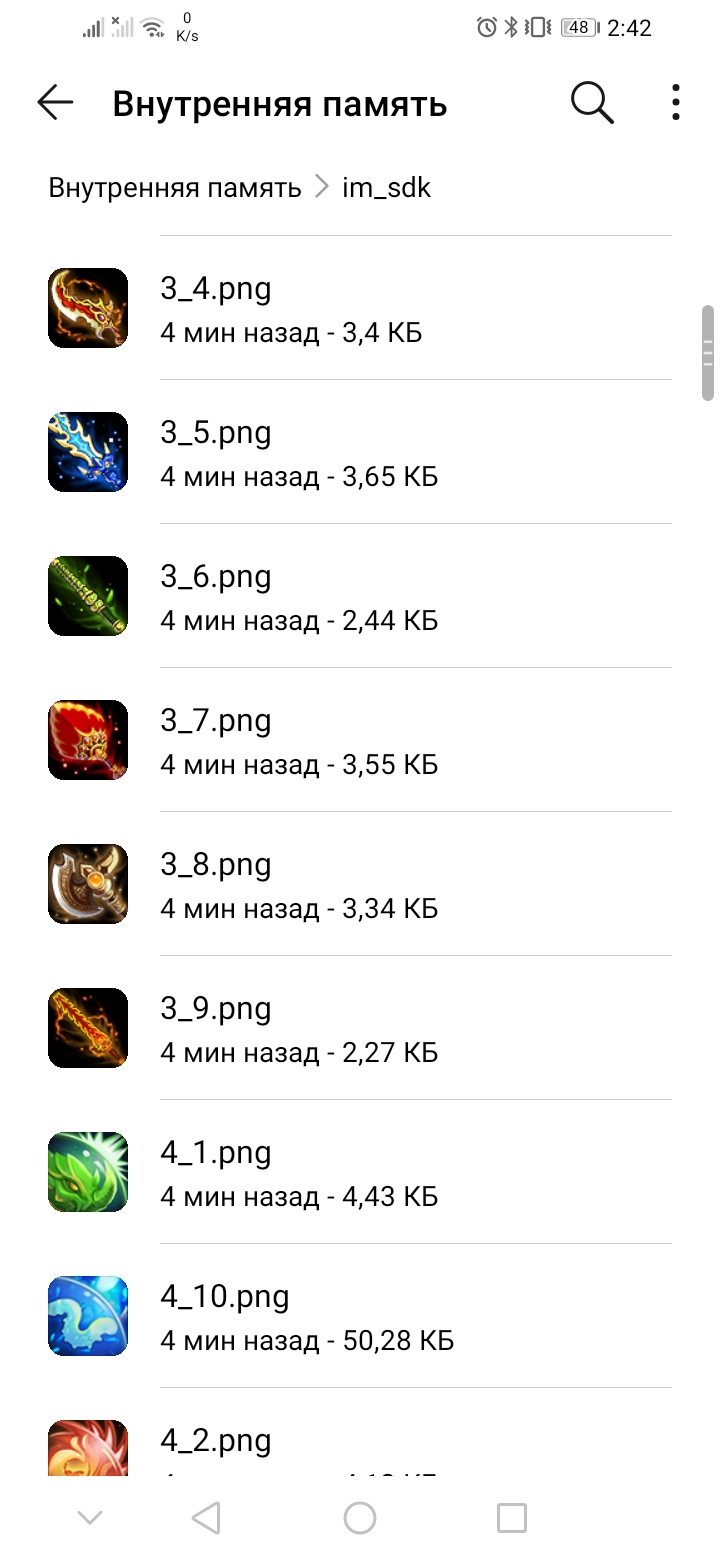This screenshot has width=720, height=1560.
Task: Open the three-dot overflow menu
Action: click(676, 103)
